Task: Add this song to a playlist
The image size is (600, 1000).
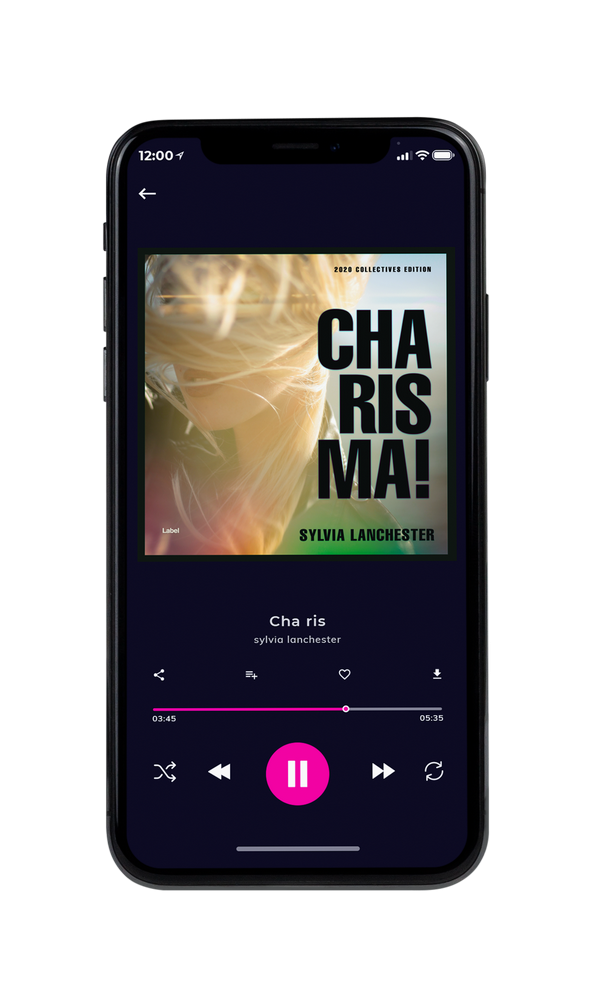Action: click(x=251, y=675)
